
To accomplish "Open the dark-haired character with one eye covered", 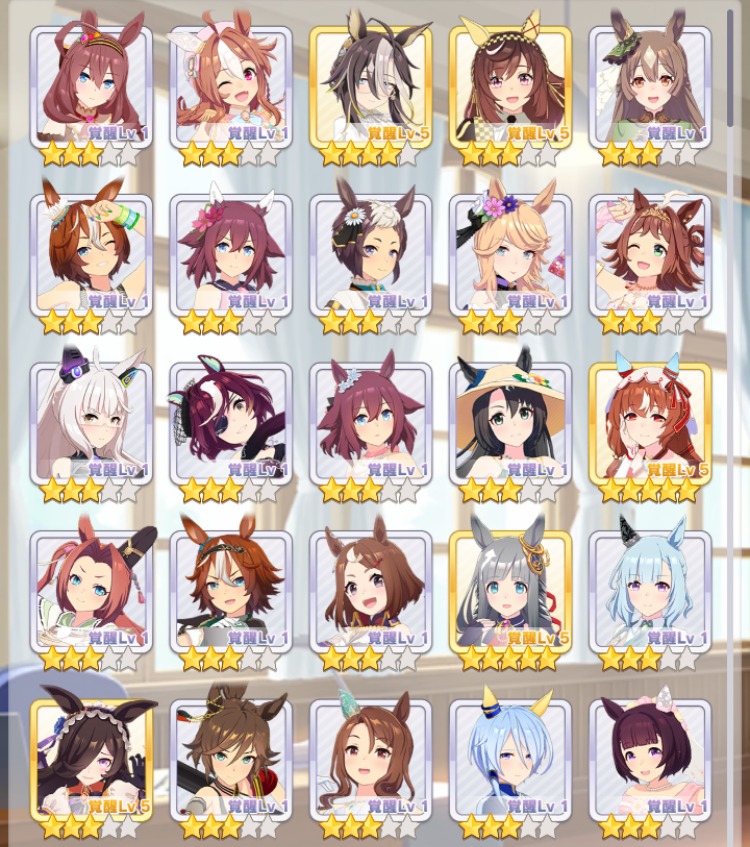I will 90,762.
